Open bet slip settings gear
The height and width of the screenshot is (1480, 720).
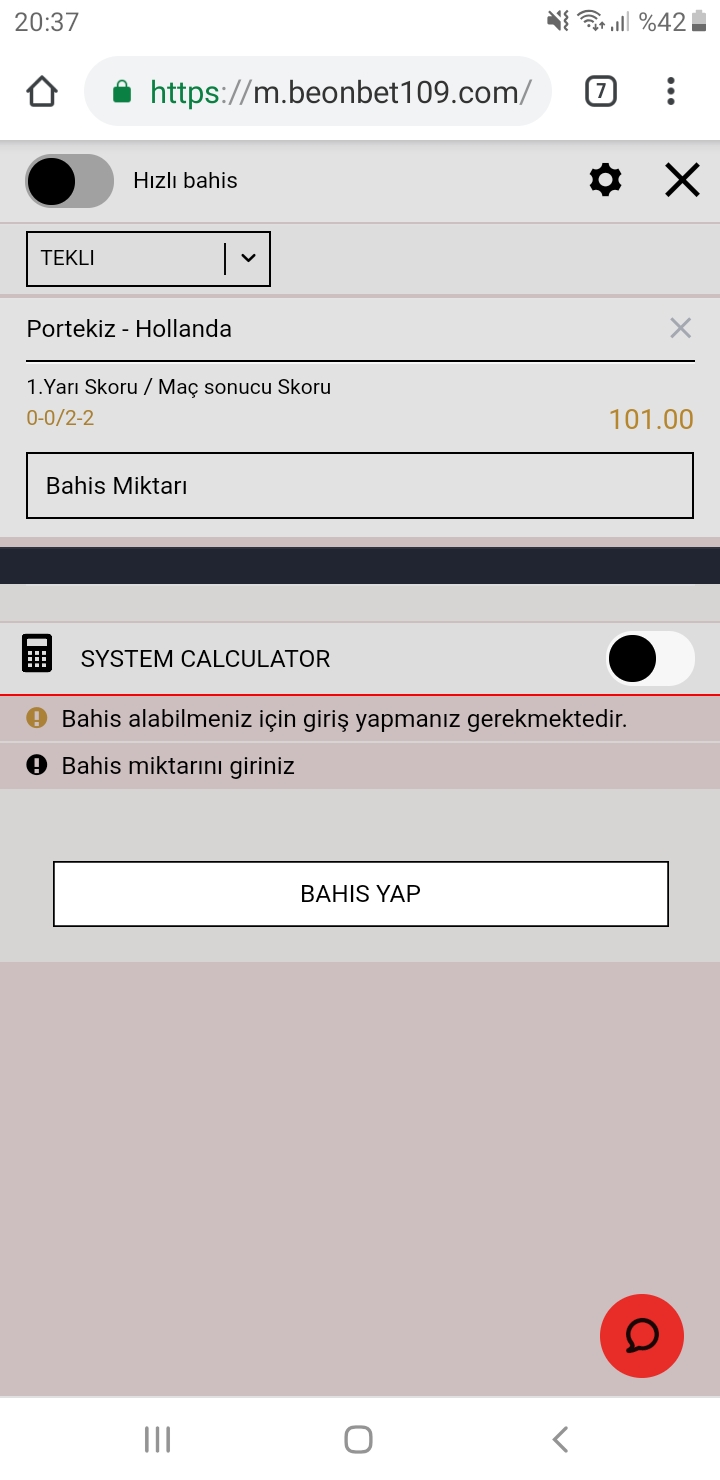(605, 181)
